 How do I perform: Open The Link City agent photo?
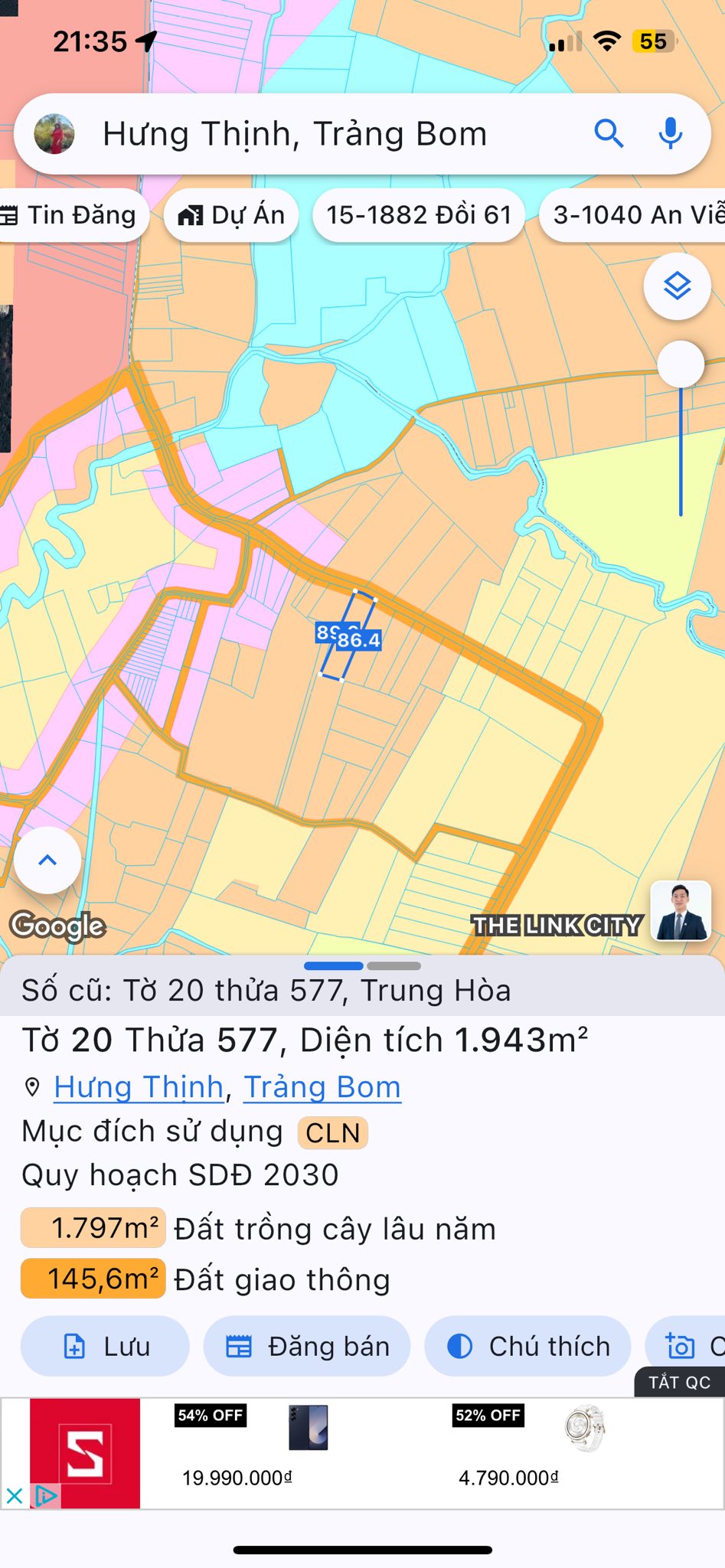coord(681,910)
